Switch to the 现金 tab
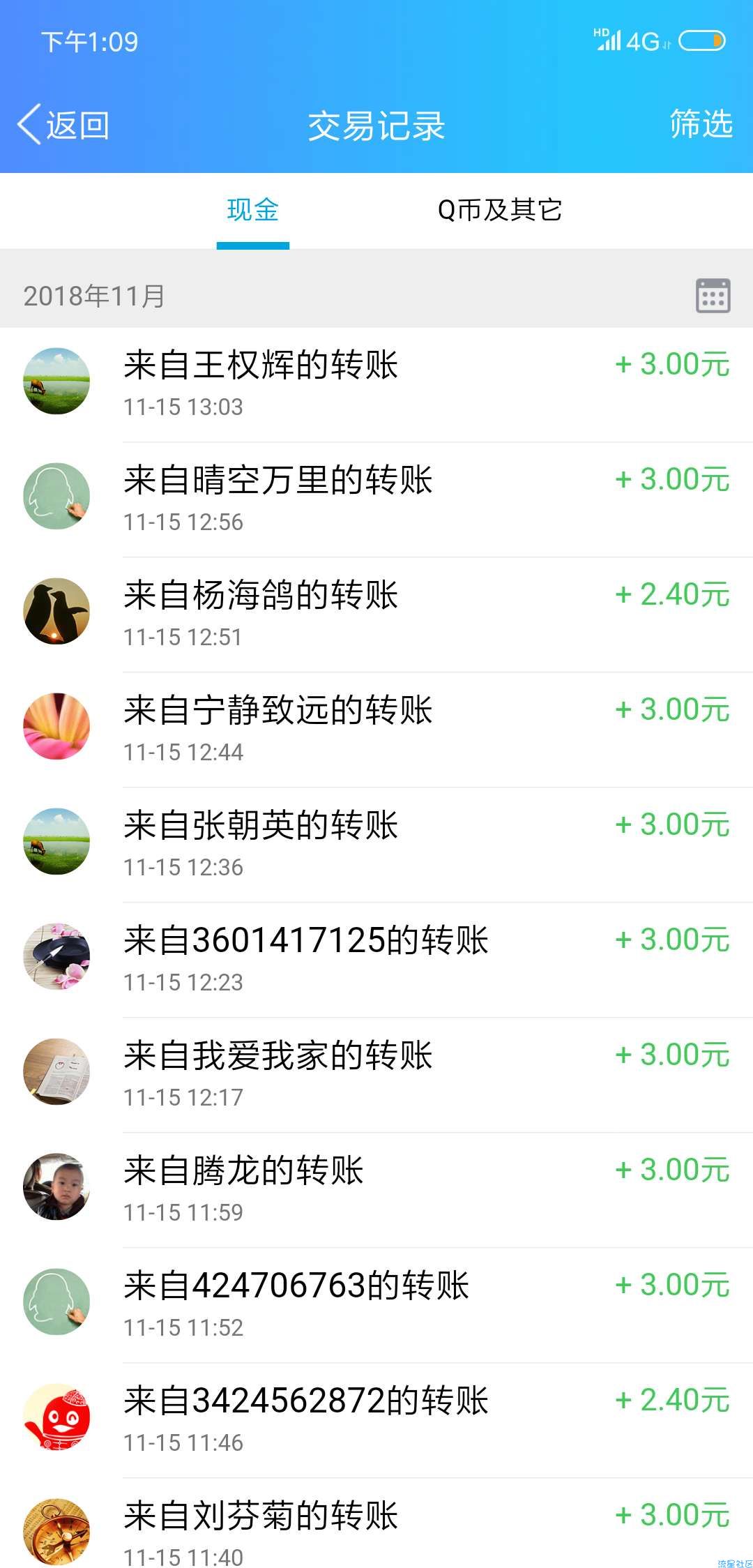This screenshot has width=753, height=1568. pyautogui.click(x=252, y=210)
